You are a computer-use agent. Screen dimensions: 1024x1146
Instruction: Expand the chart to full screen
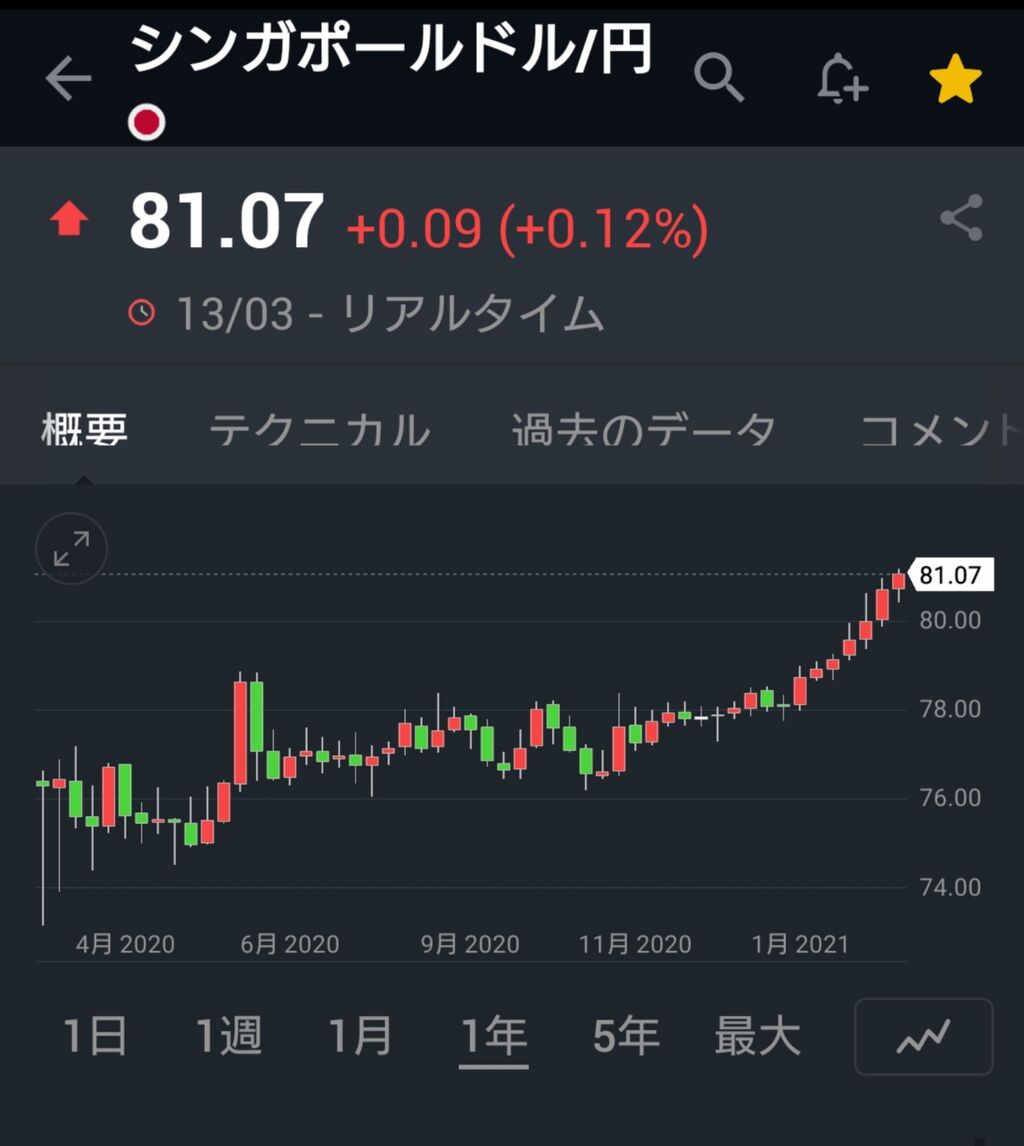coord(71,548)
